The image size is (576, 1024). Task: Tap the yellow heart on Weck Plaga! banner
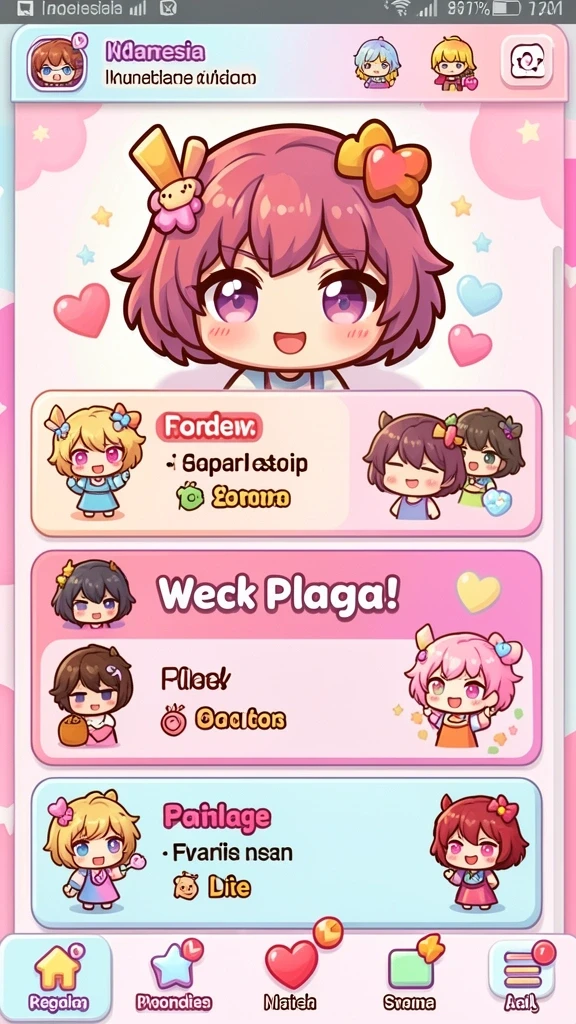coord(478,592)
